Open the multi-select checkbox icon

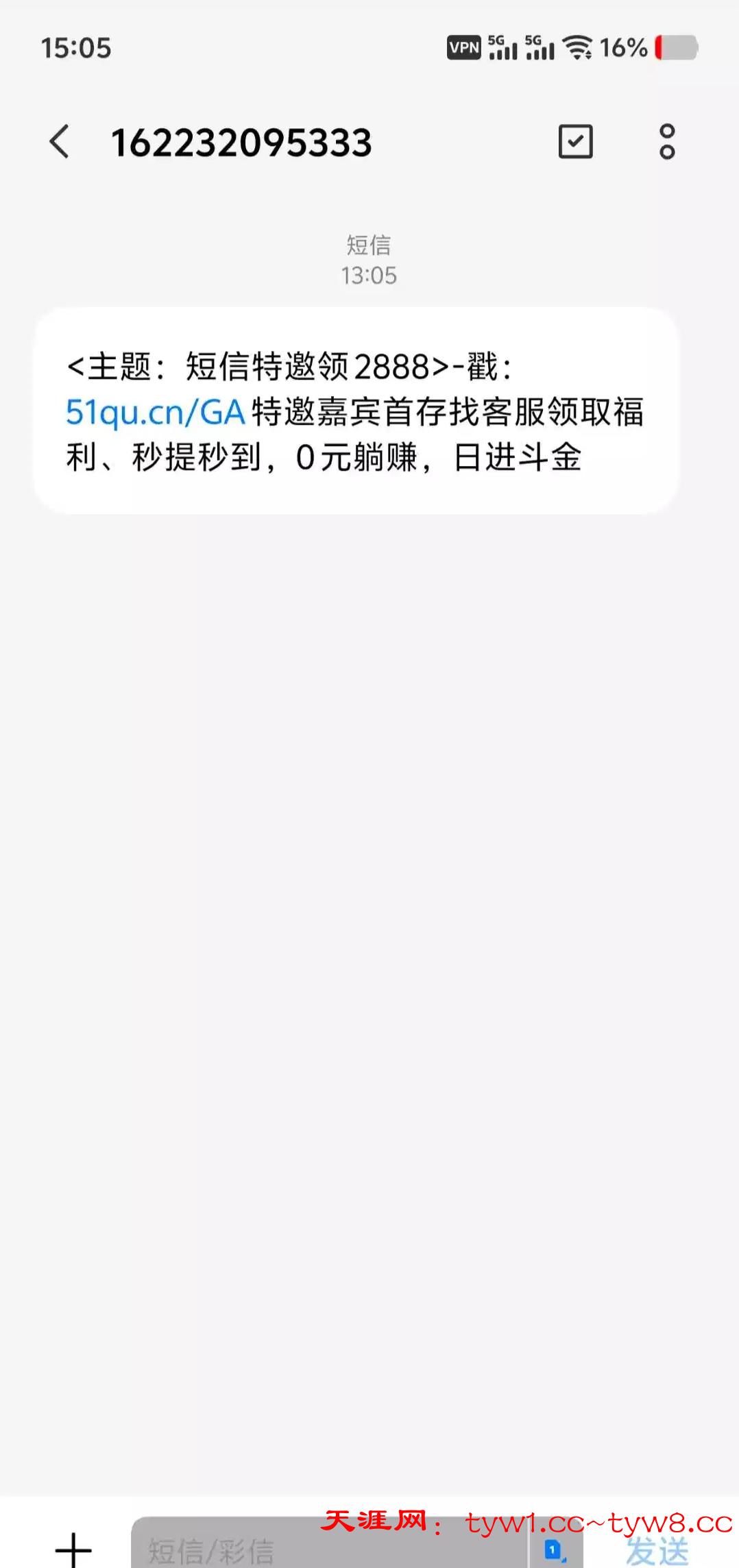575,142
